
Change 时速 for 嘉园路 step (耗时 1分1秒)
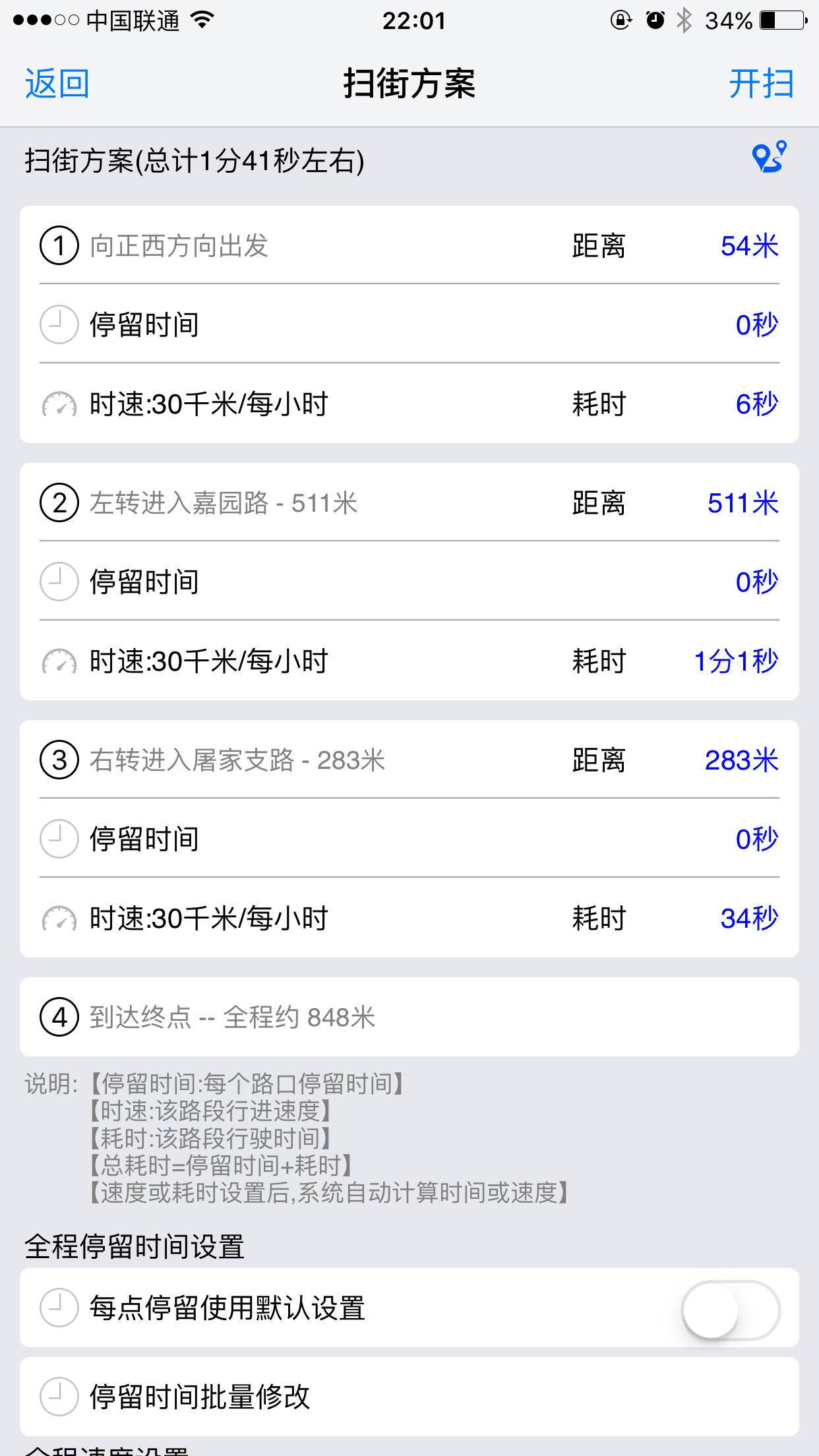pos(409,661)
